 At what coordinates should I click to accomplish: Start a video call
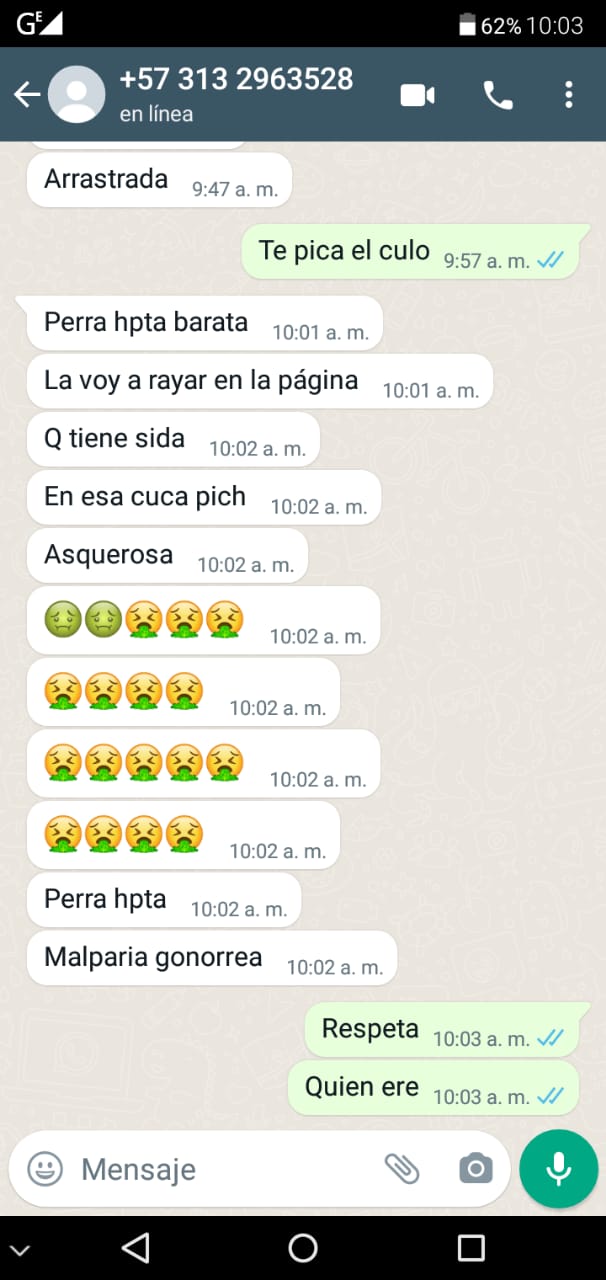coord(417,95)
